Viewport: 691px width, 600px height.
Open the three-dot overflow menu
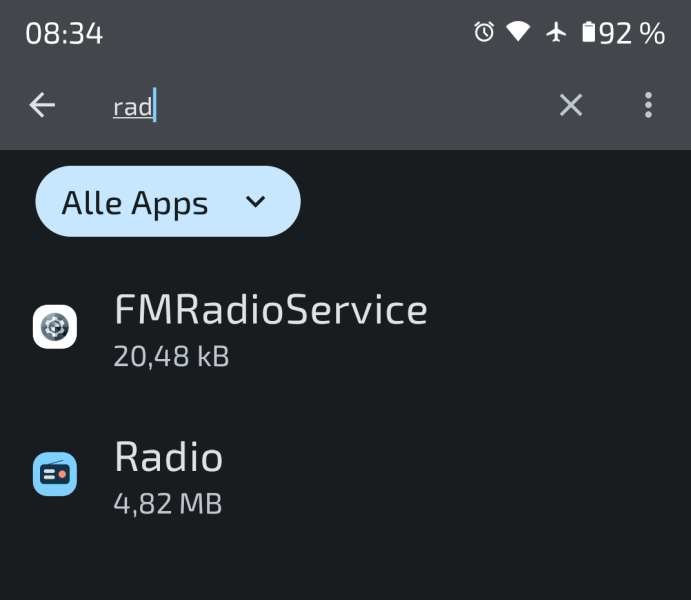[648, 105]
